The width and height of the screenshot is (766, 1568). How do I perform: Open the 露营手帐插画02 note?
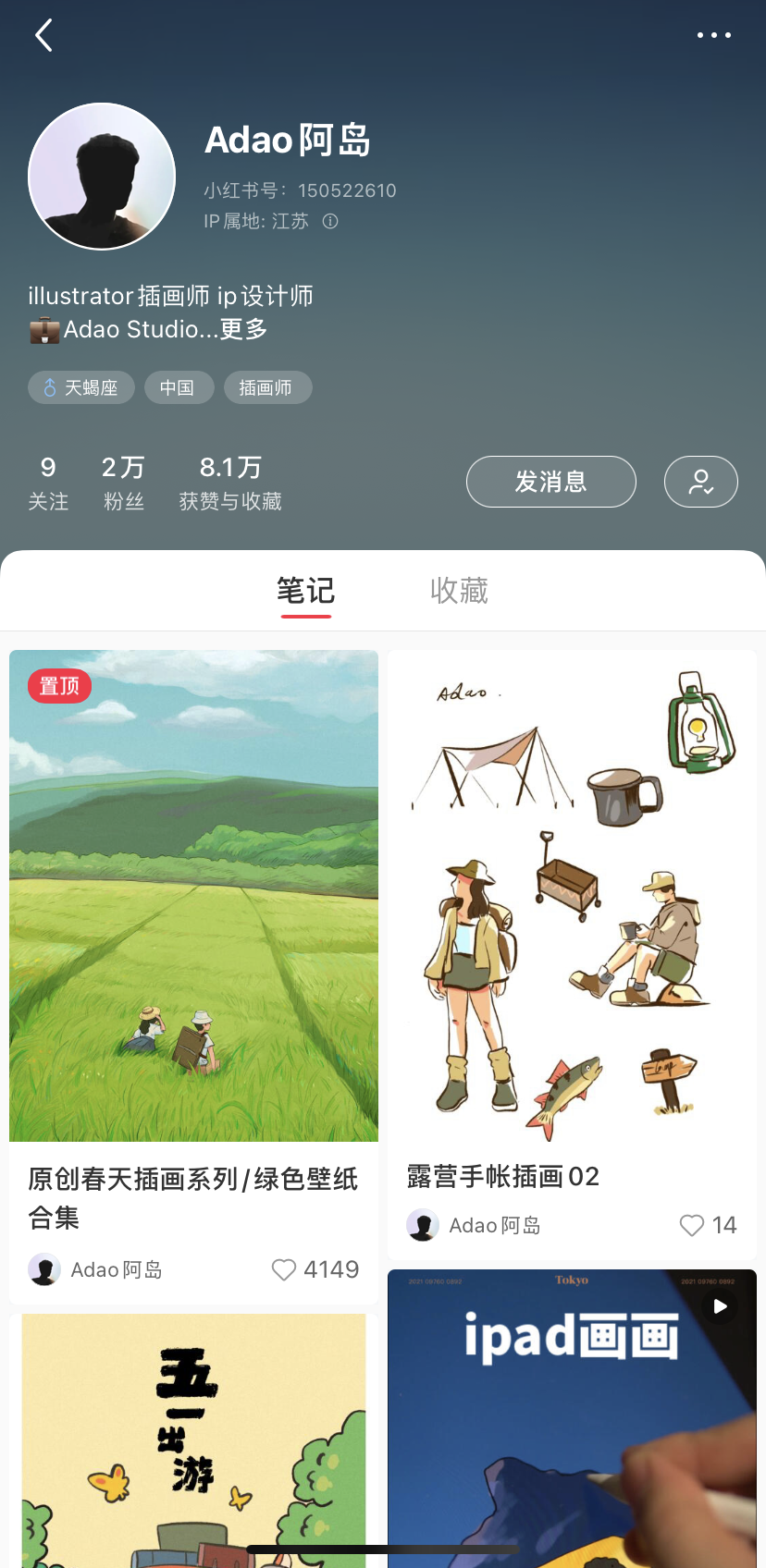pos(572,895)
